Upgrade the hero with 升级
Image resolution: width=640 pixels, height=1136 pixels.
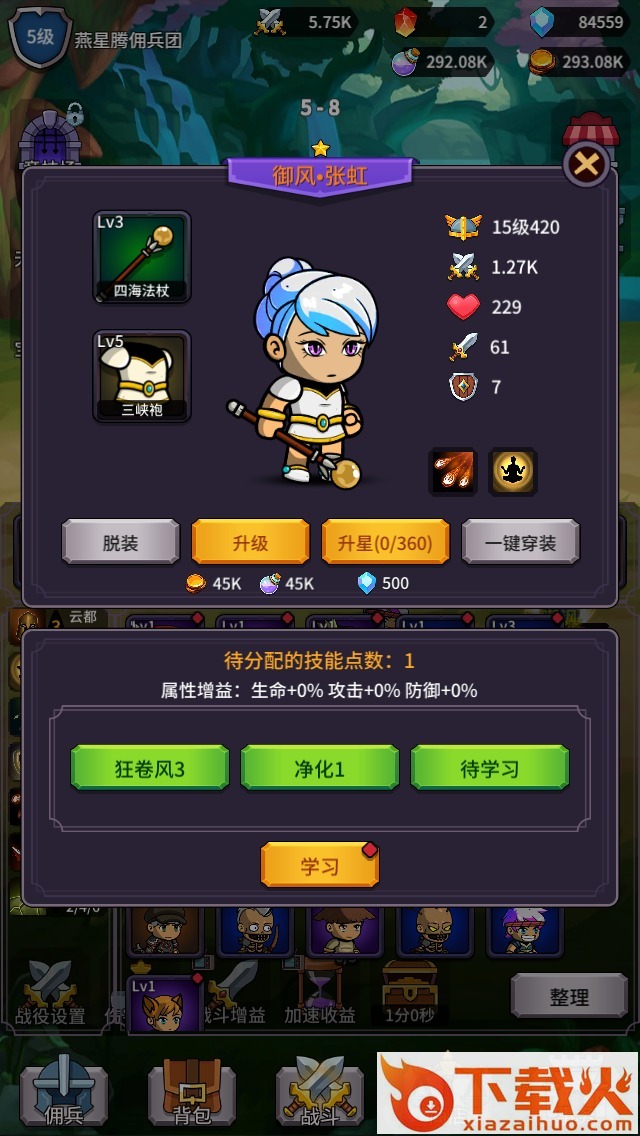250,543
